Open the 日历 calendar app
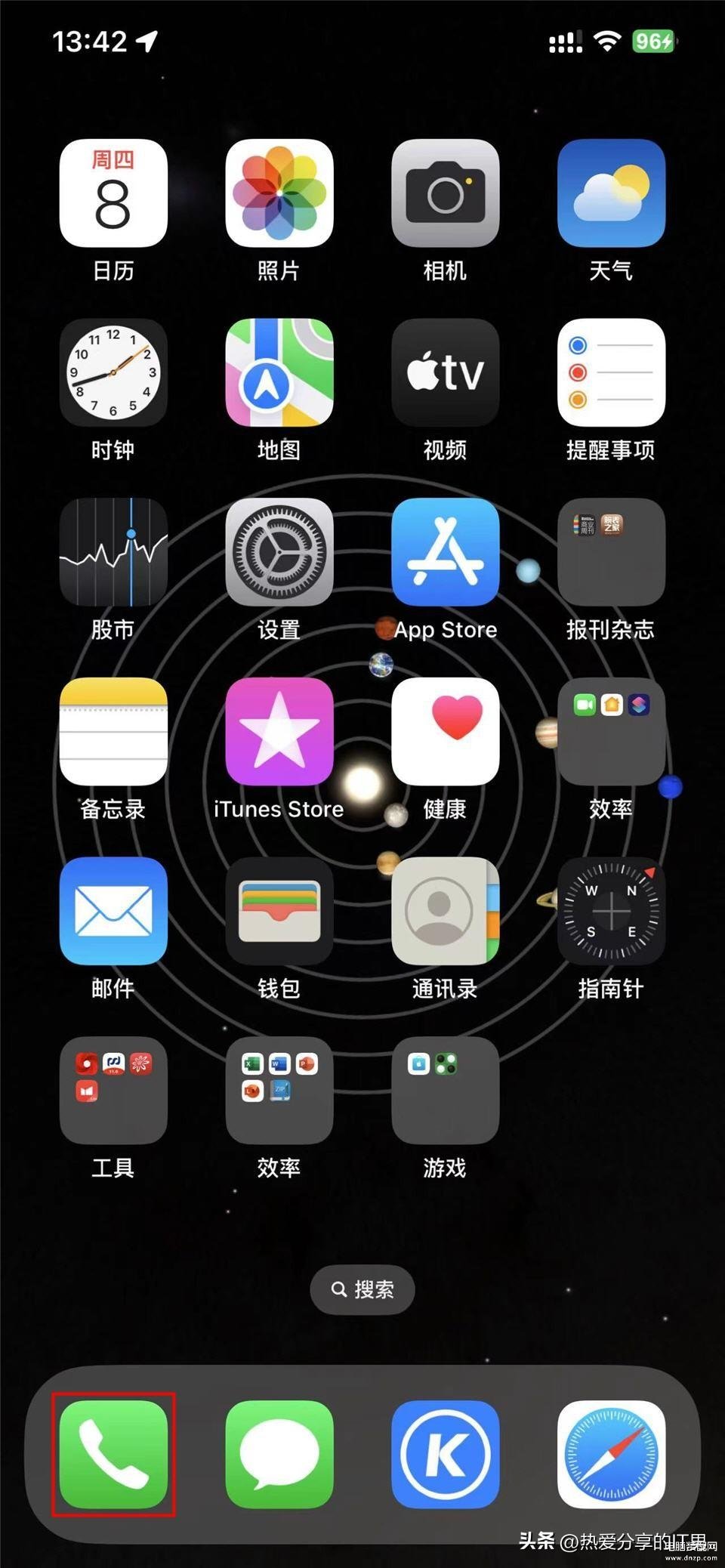This screenshot has width=725, height=1568. point(113,193)
